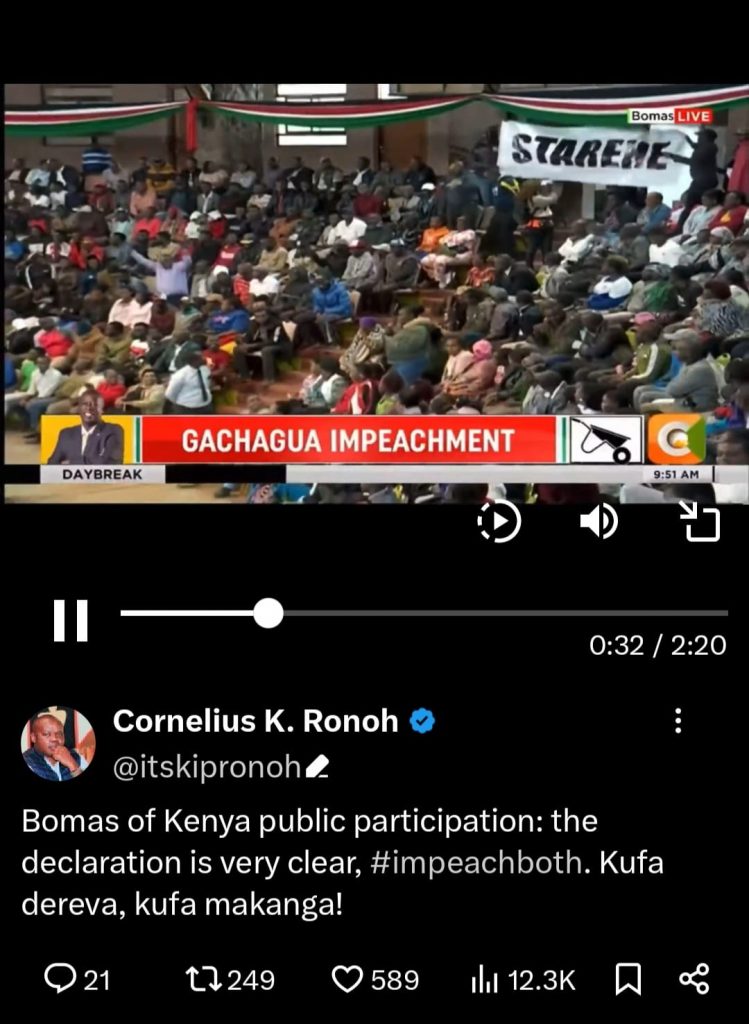Share the post
The width and height of the screenshot is (749, 1024).
[x=694, y=978]
